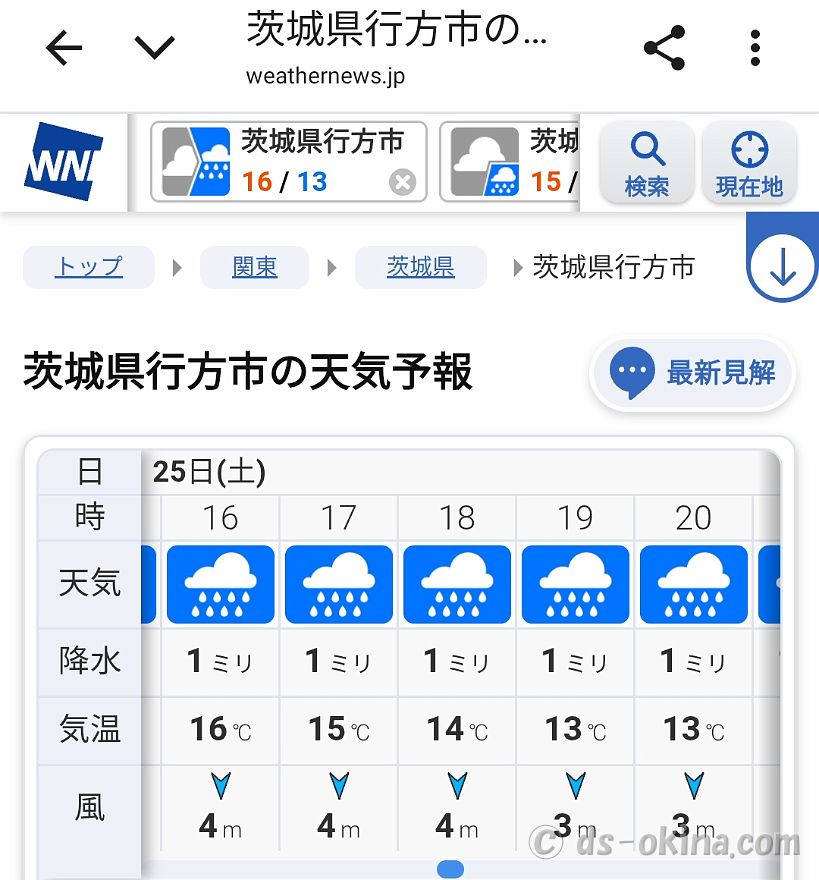The height and width of the screenshot is (880, 819).
Task: Open the Weathernews WN home logo
Action: click(64, 162)
